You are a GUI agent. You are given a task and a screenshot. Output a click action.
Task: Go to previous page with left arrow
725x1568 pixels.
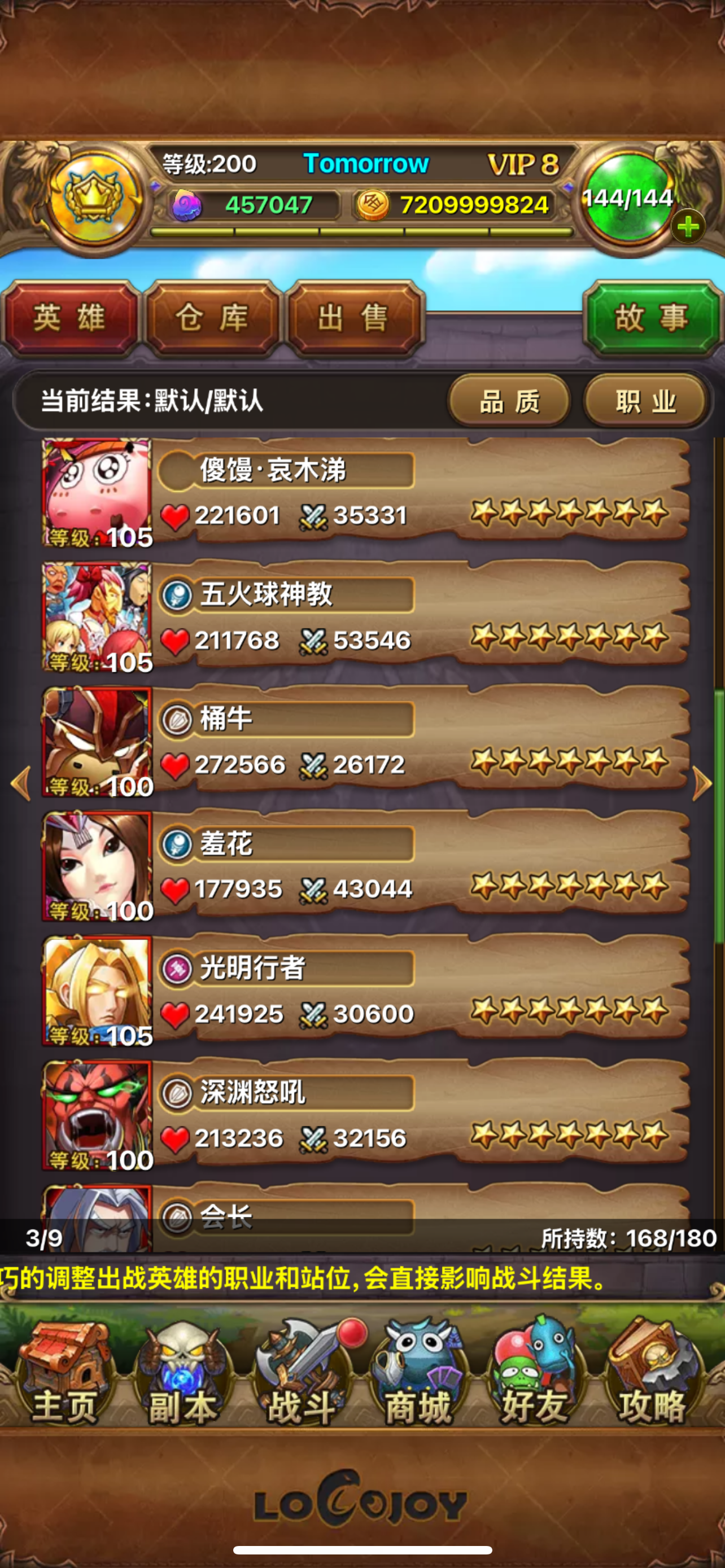click(x=21, y=783)
